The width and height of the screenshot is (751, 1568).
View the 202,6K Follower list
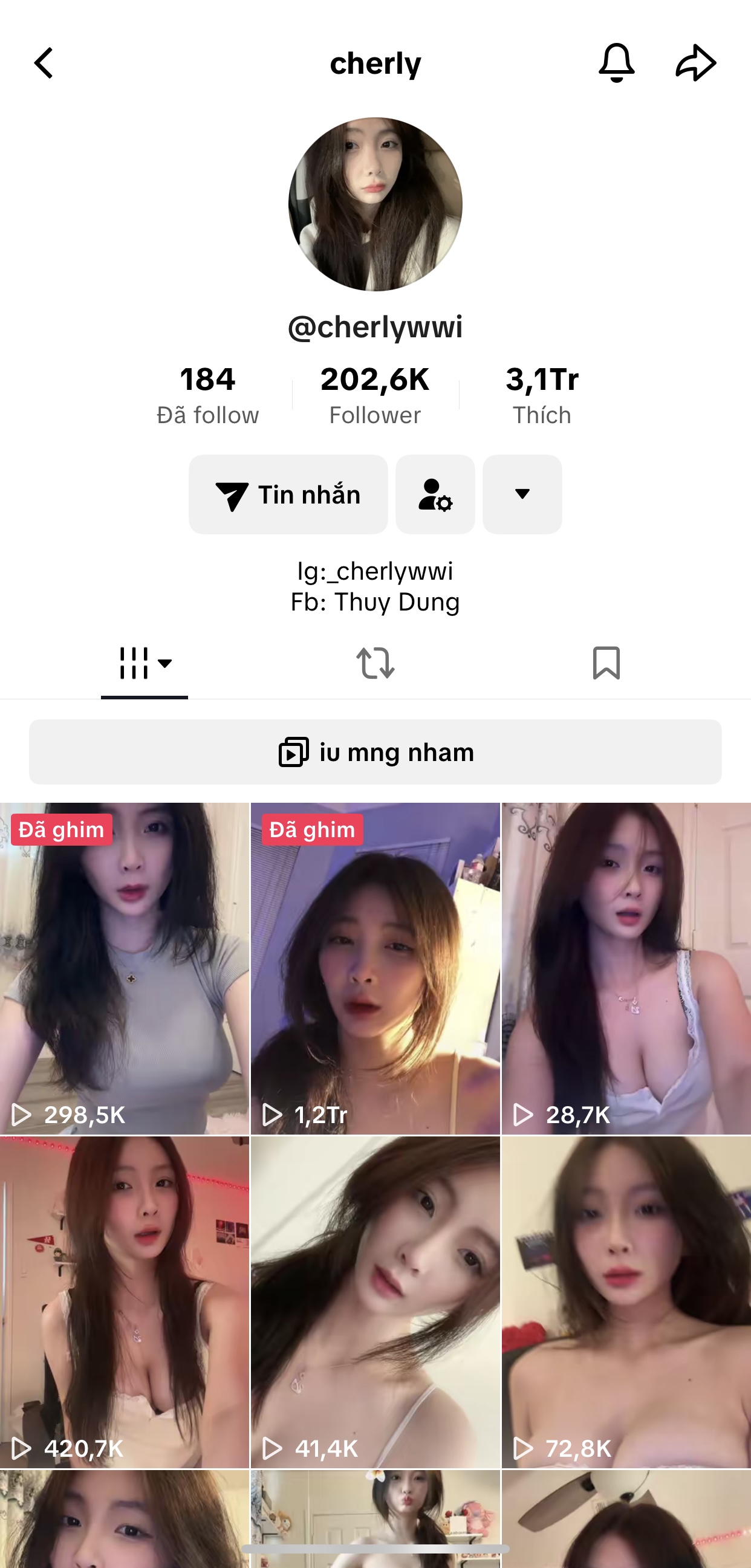pyautogui.click(x=375, y=395)
